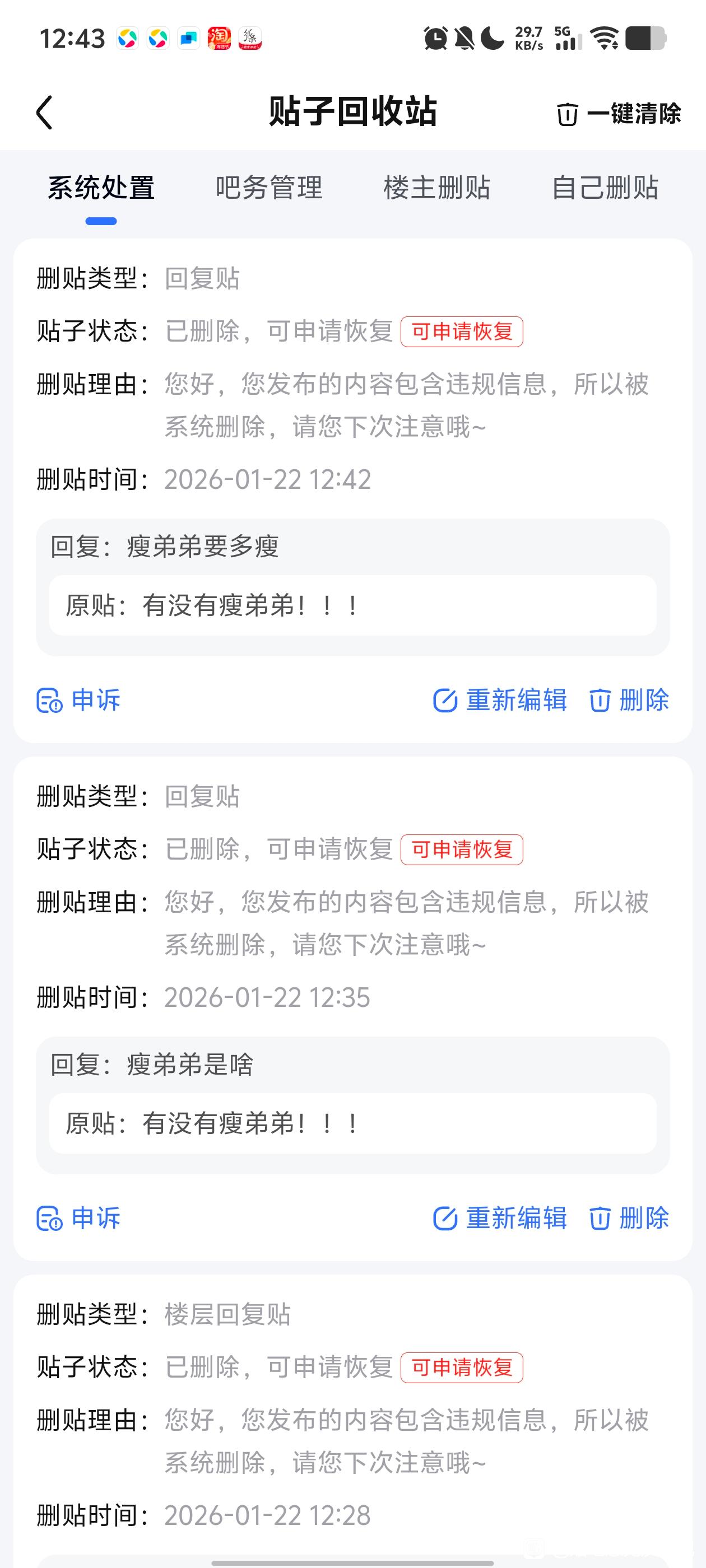Appeal the deleted reply 瘦弟弟要多瘦
This screenshot has width=706, height=1568.
tap(79, 700)
